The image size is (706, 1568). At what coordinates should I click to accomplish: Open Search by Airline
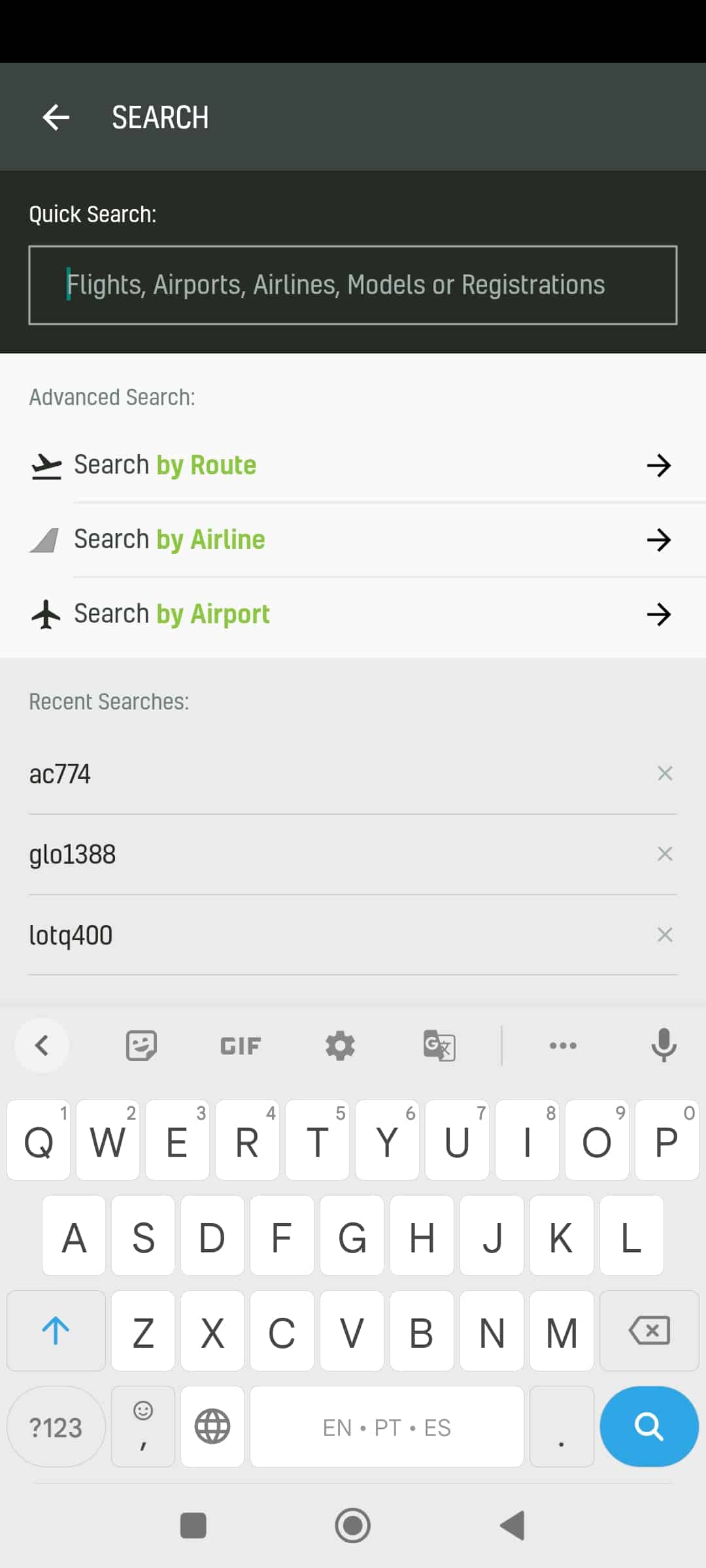353,540
